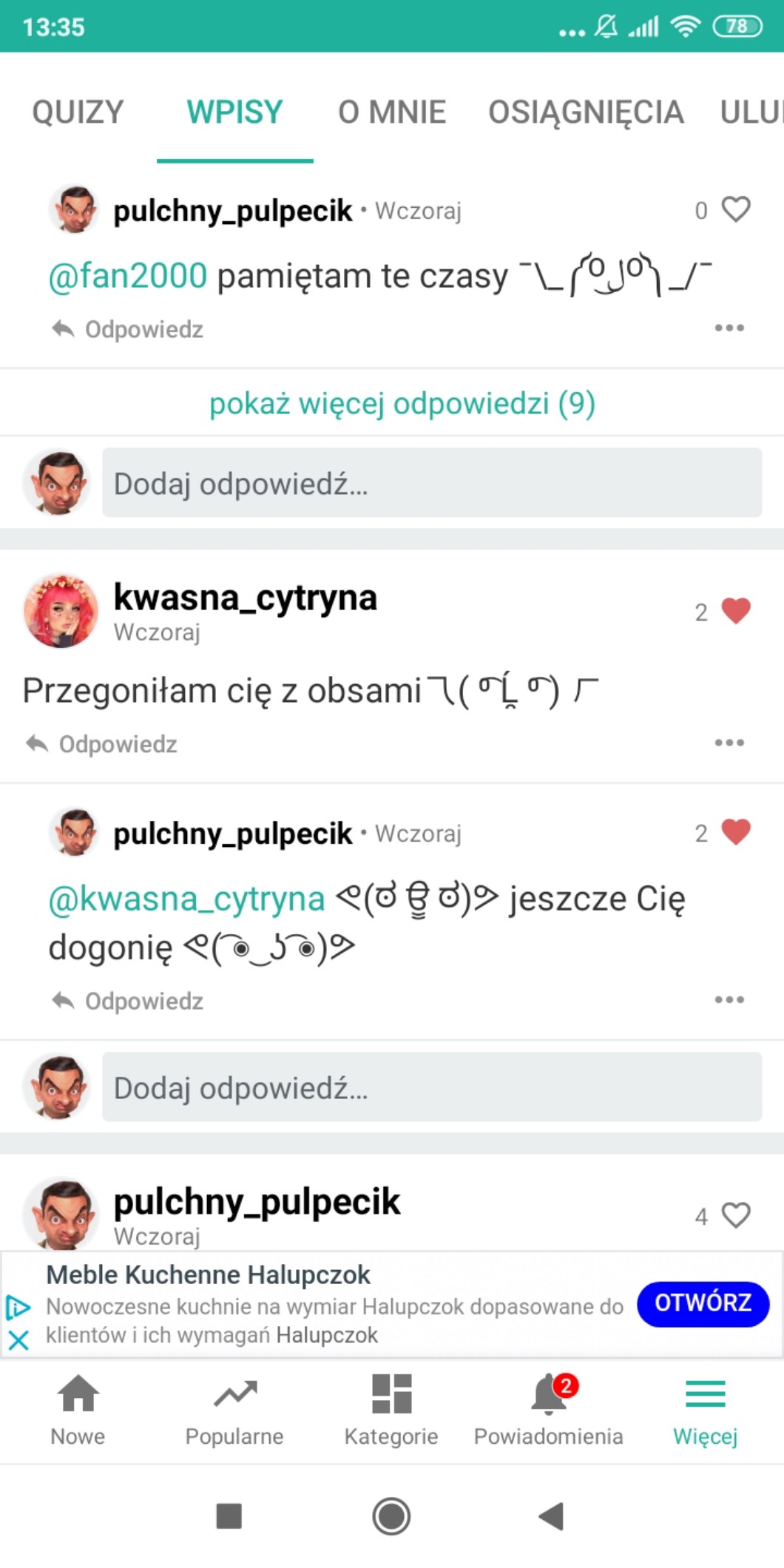The image size is (784, 1568).
Task: Like pulchny_pulpecik's reply to @fan2000
Action: (x=735, y=209)
